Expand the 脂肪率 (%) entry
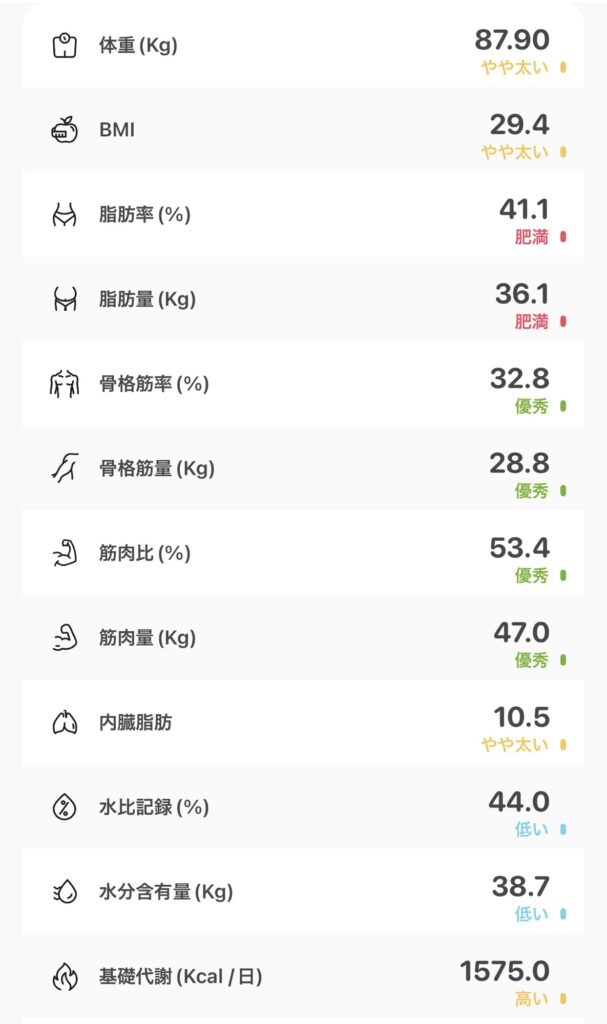Screen dimensions: 607x1024 303,215
